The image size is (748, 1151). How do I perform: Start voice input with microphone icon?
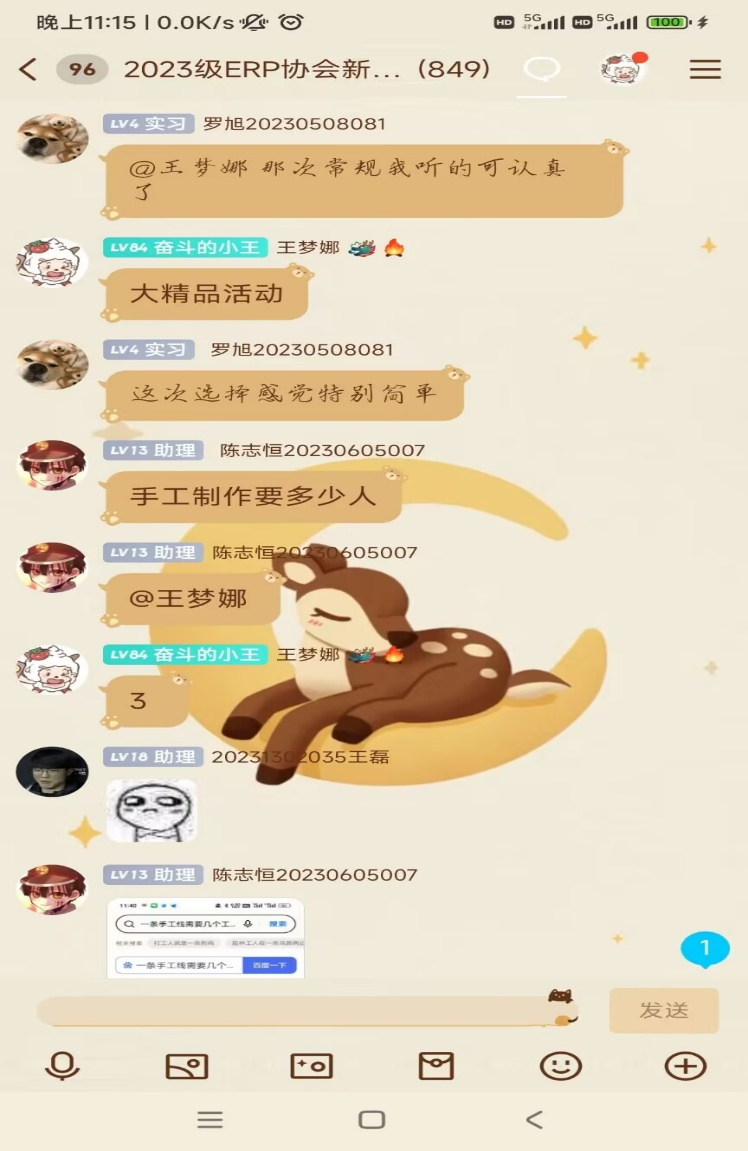click(x=62, y=1066)
